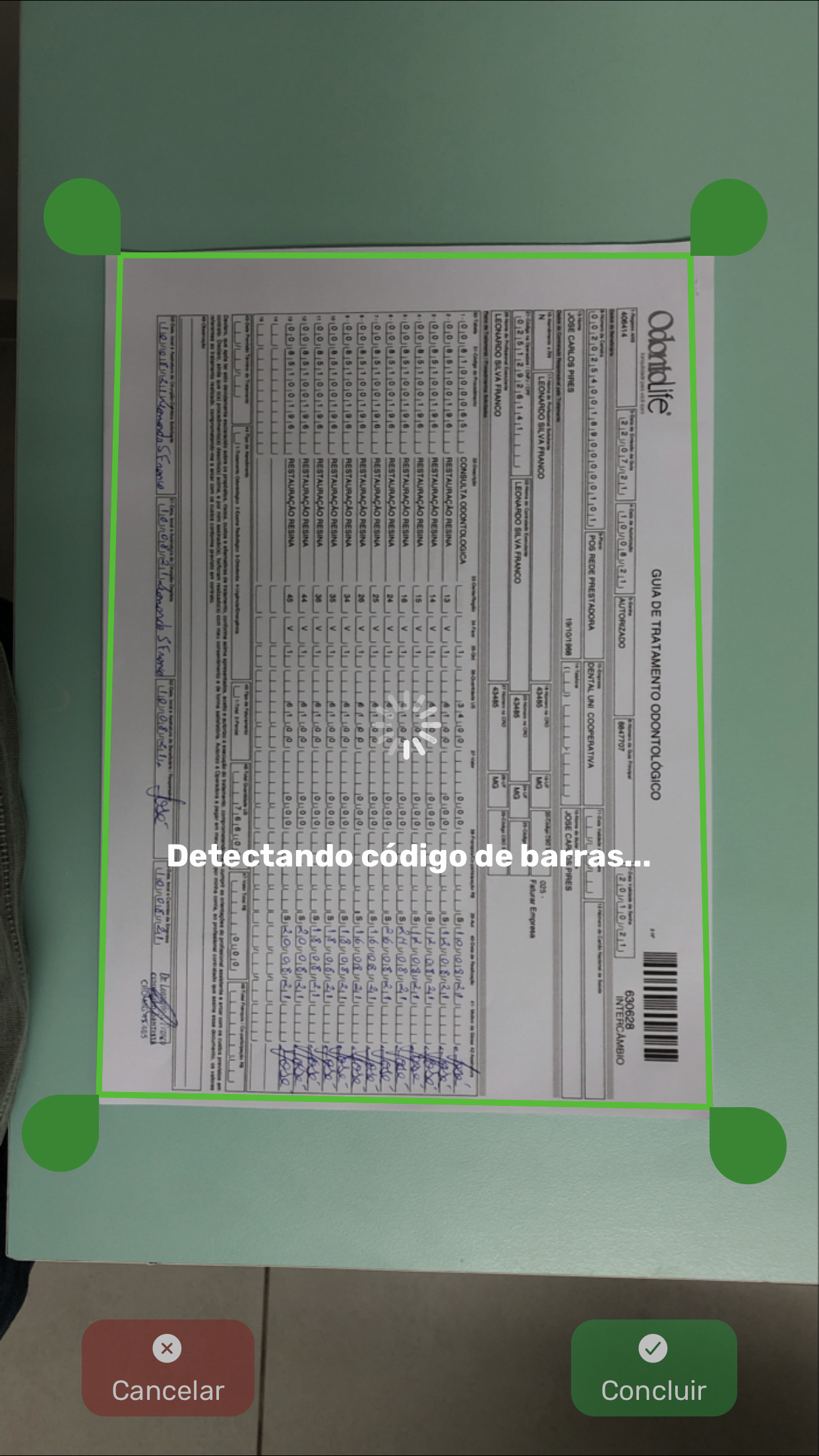Select the bottom-right crop corner handle
This screenshot has height=1456, width=819.
(748, 1145)
